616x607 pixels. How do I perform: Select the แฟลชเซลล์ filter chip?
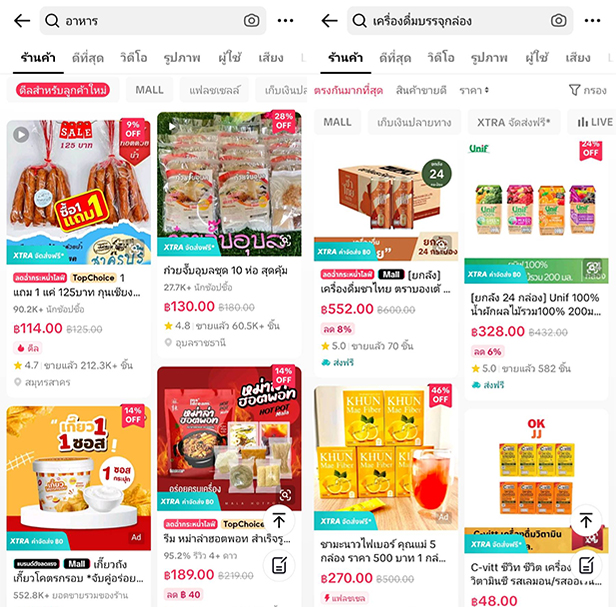click(x=215, y=90)
